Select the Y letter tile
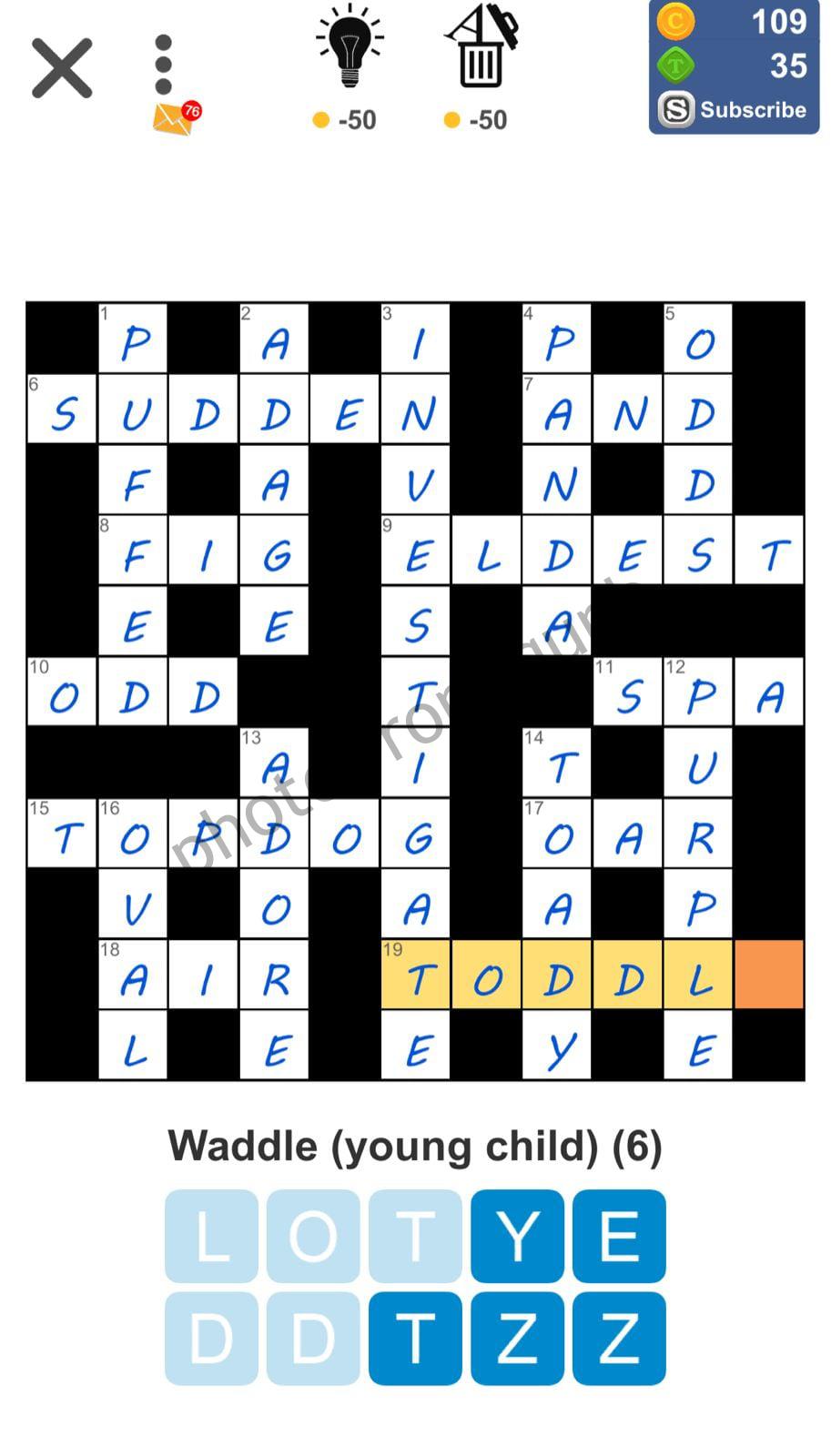Viewport: 831px width, 1456px height. pyautogui.click(x=517, y=1236)
